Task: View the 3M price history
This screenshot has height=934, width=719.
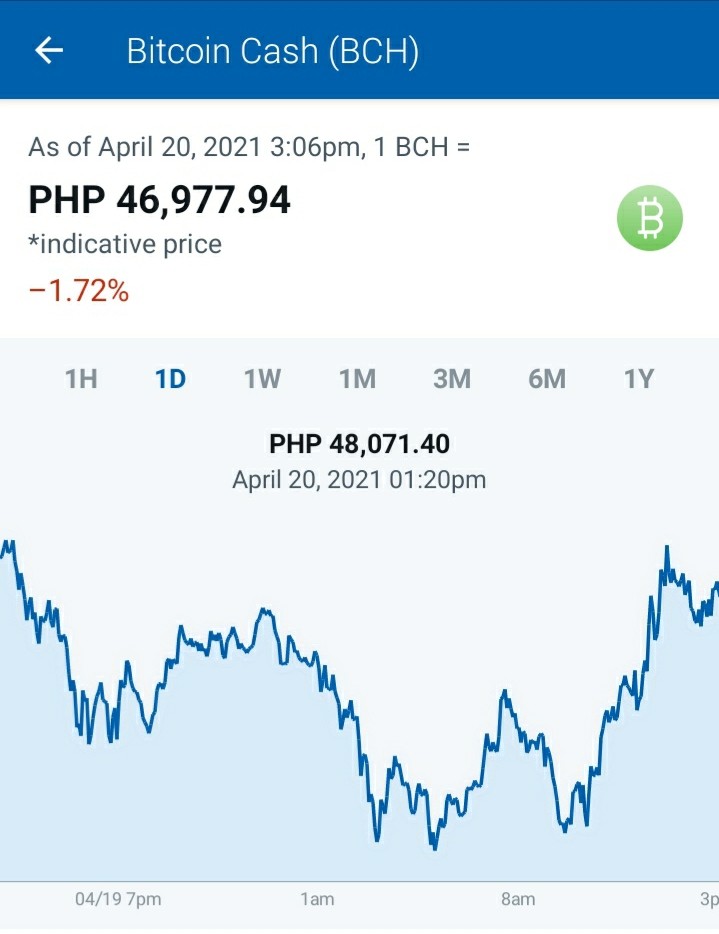Action: [452, 379]
